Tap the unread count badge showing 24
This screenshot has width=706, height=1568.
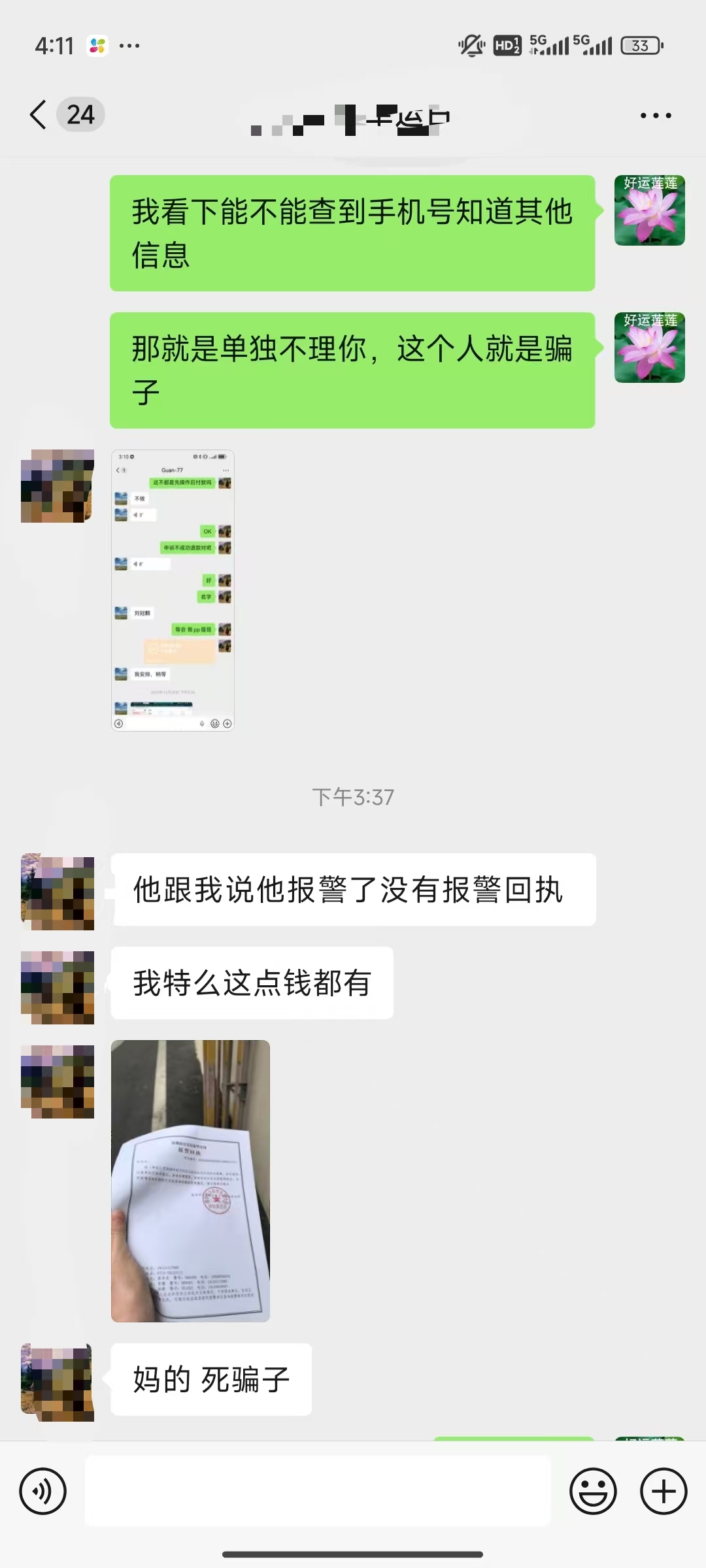click(x=79, y=115)
